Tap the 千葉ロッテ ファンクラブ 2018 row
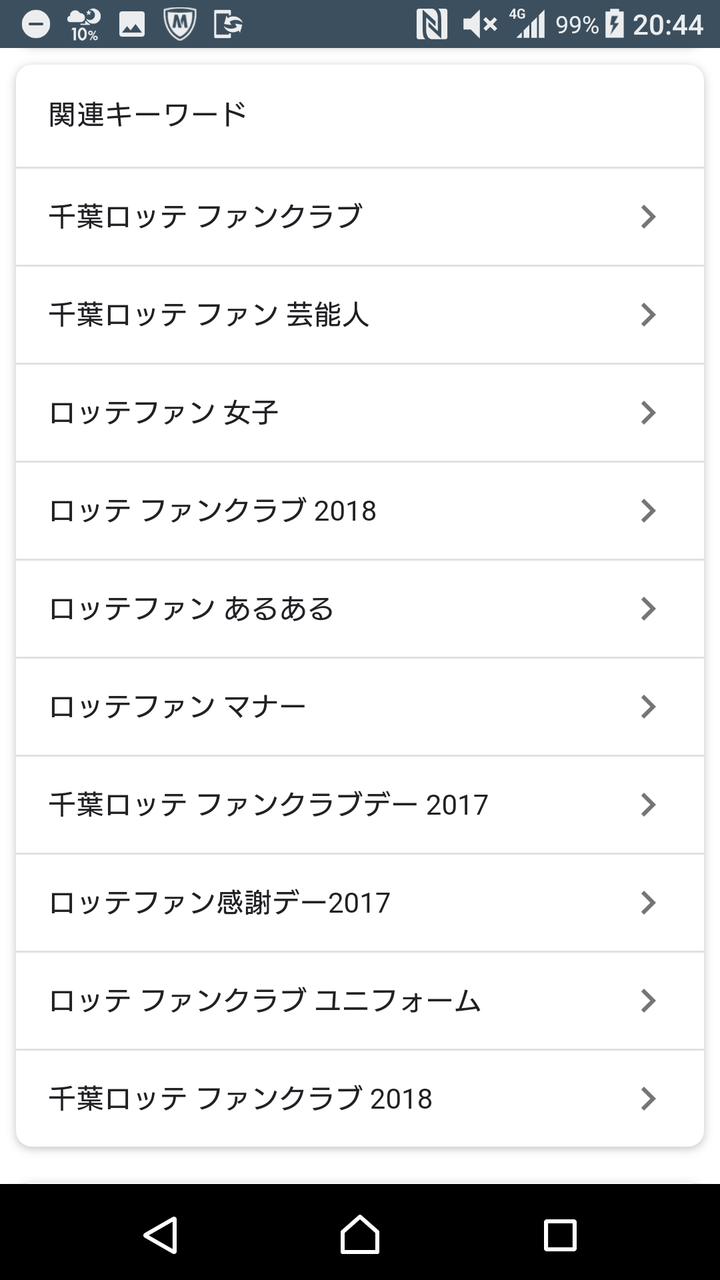This screenshot has height=1280, width=720. click(x=359, y=1098)
